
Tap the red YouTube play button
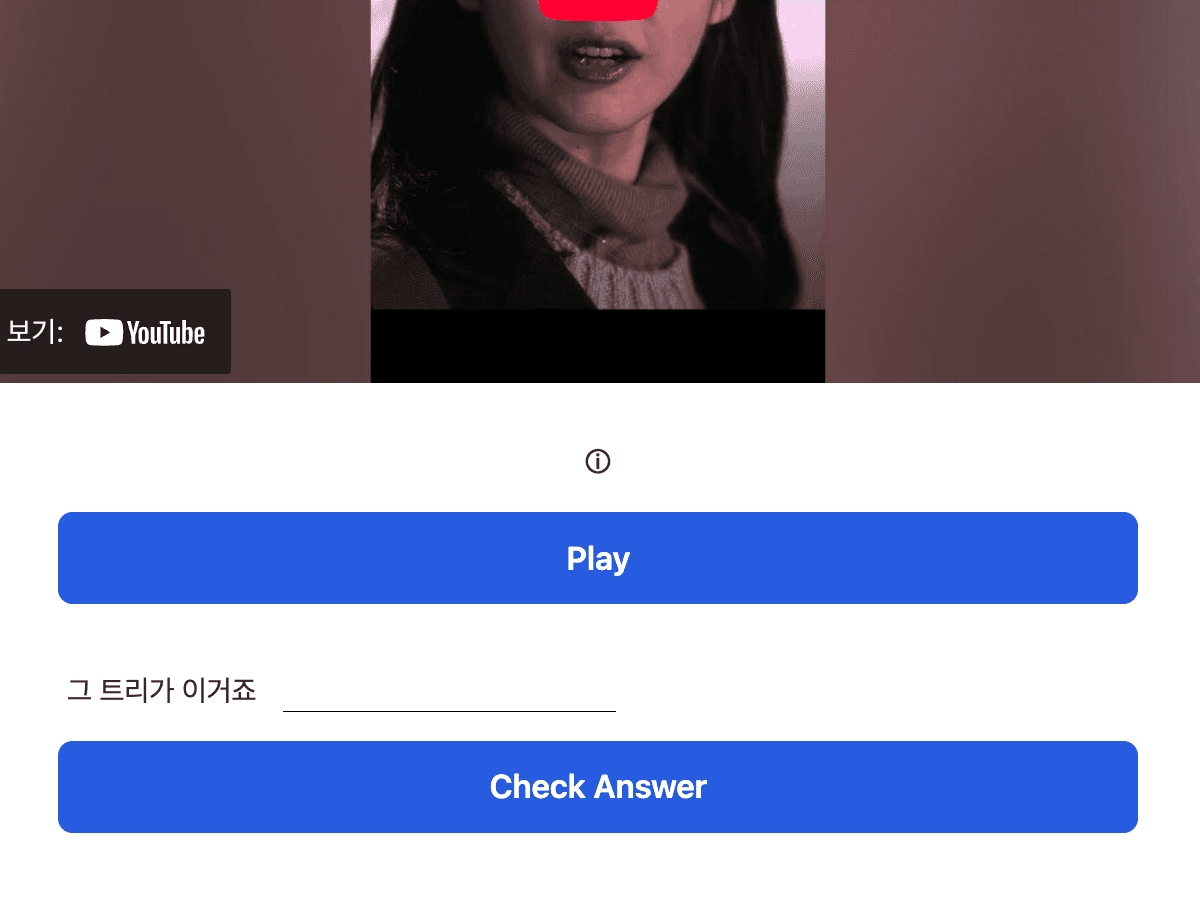click(598, 8)
